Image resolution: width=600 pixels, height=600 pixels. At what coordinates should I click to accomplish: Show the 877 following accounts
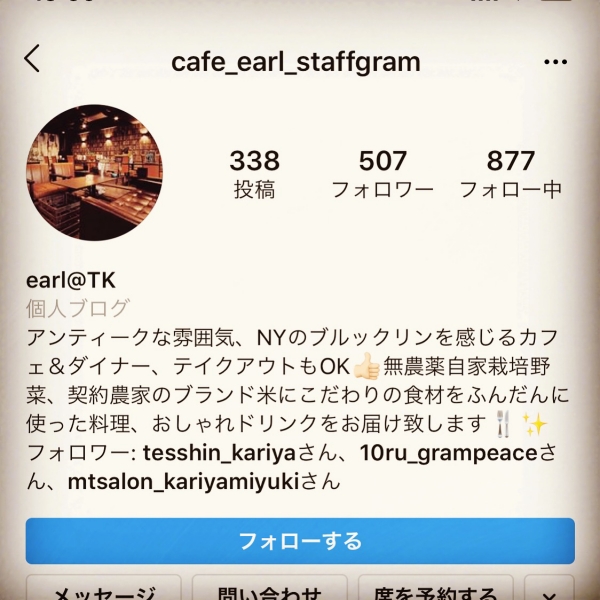(510, 174)
